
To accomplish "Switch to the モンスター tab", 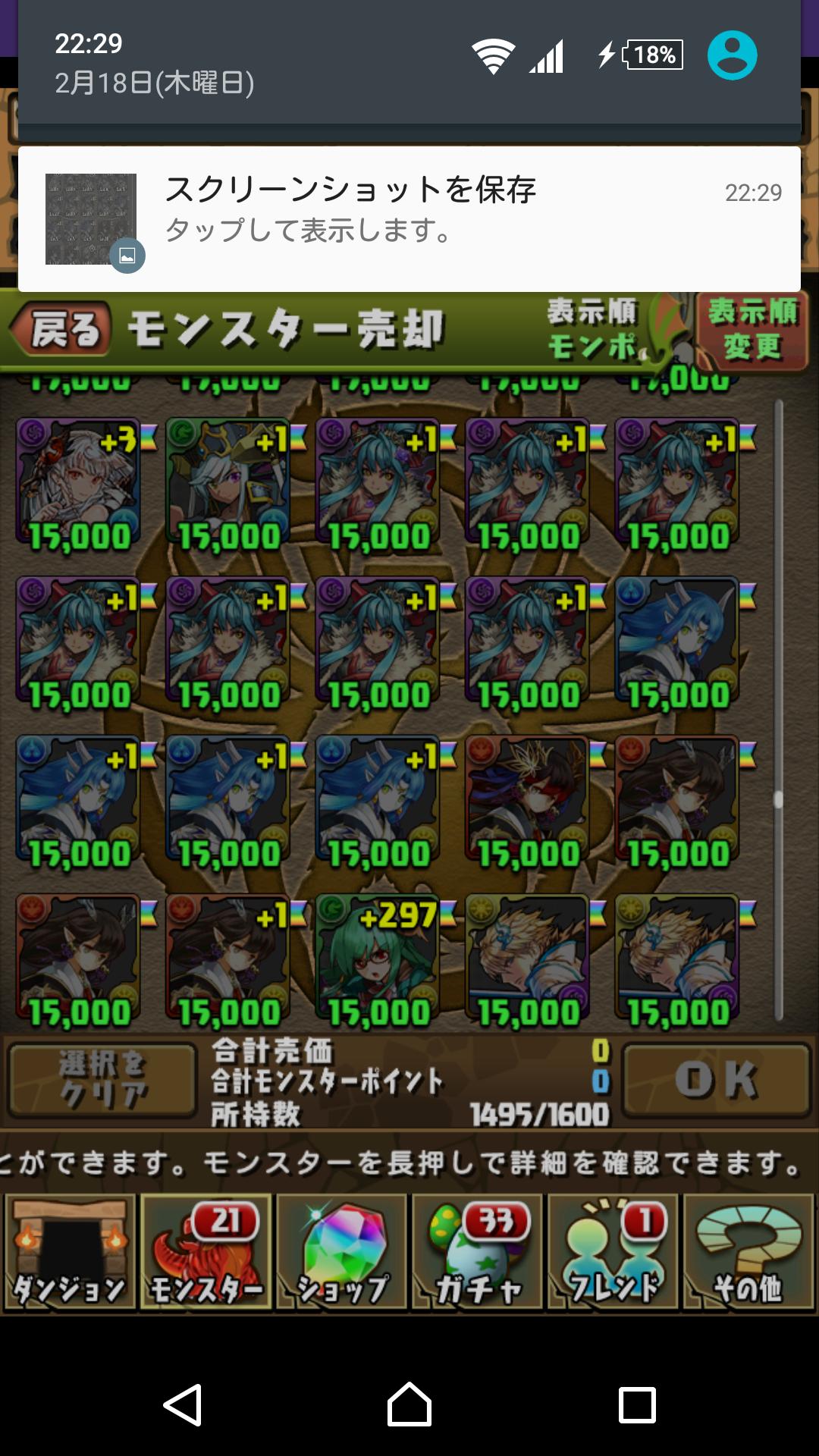I will (x=206, y=1252).
